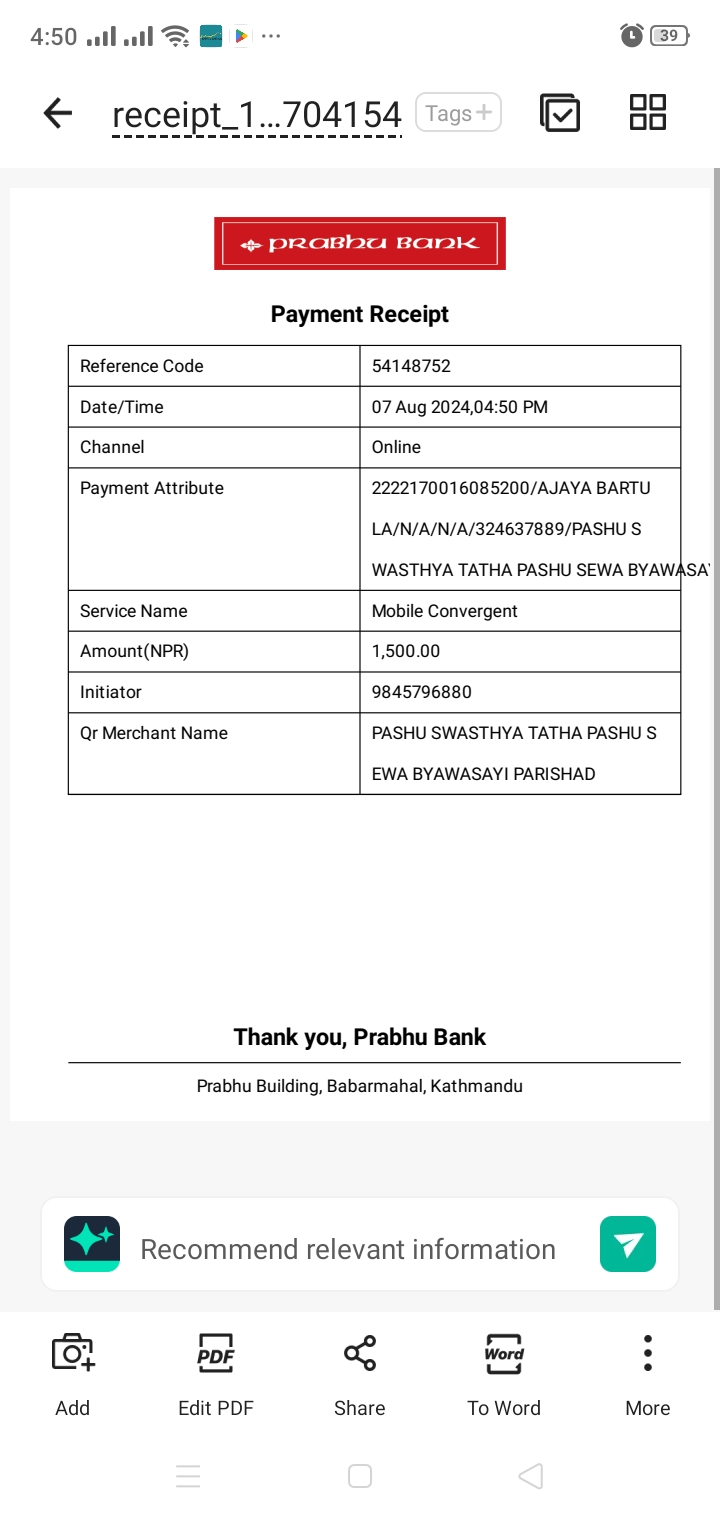The image size is (720, 1520).
Task: Open Edit PDF tool
Action: pos(216,1375)
